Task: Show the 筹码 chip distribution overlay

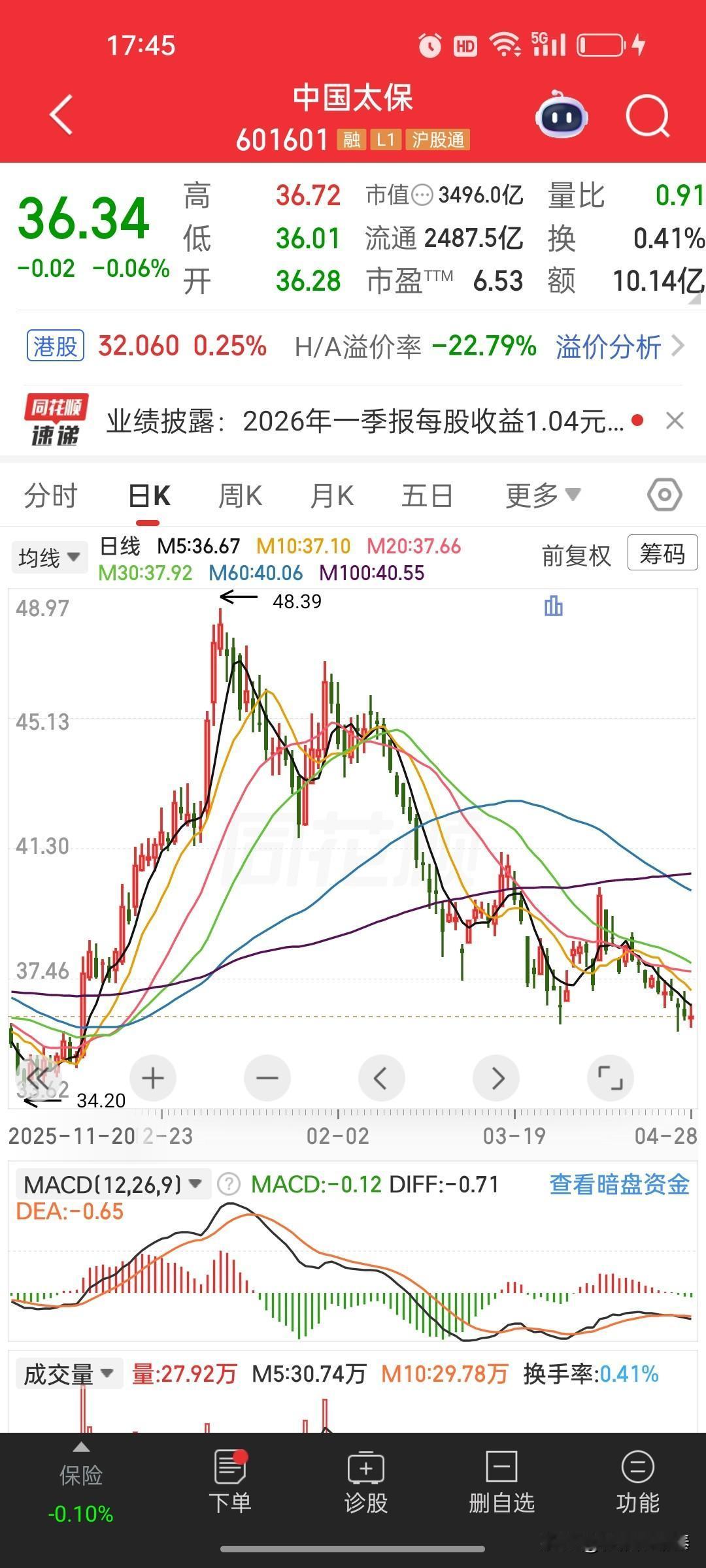Action: pos(662,554)
